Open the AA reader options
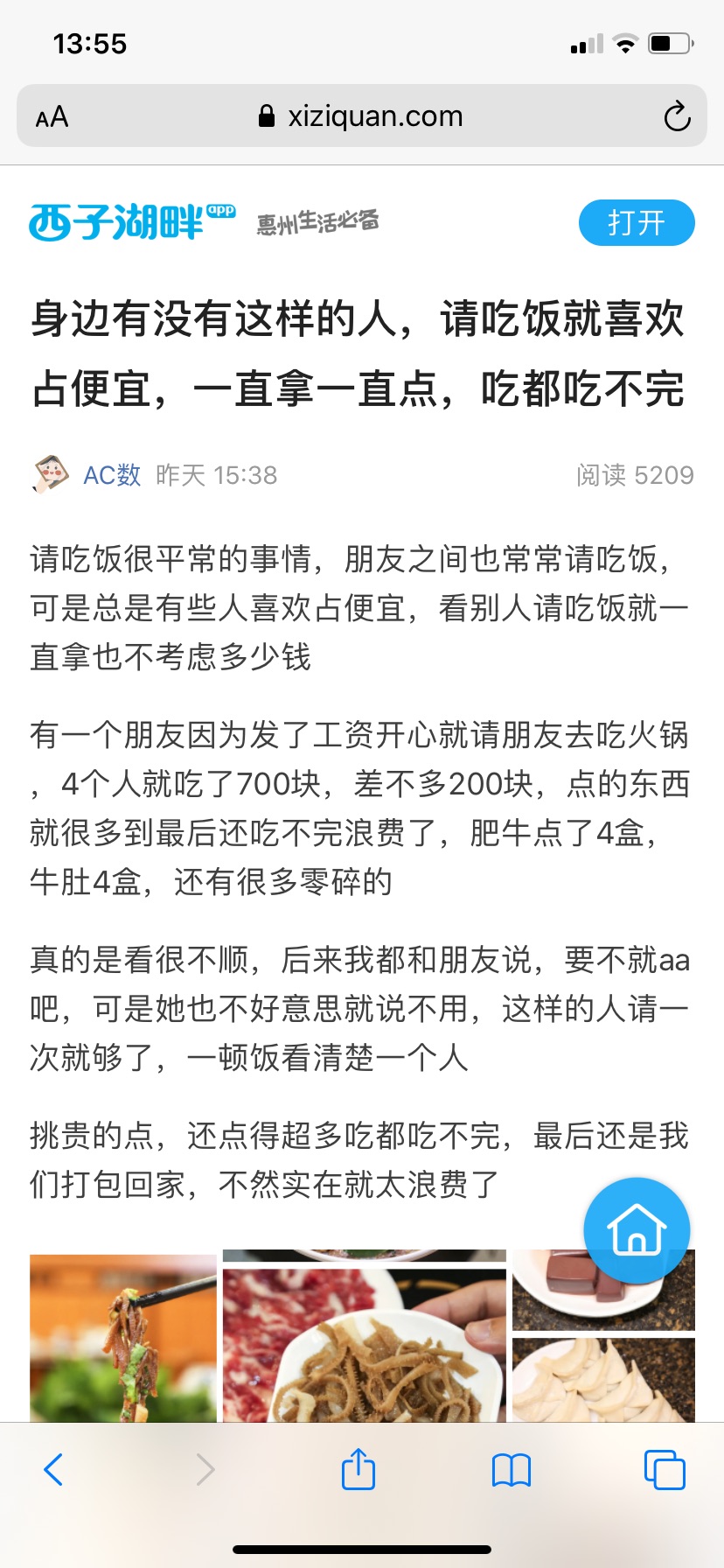This screenshot has width=724, height=1568. click(52, 116)
